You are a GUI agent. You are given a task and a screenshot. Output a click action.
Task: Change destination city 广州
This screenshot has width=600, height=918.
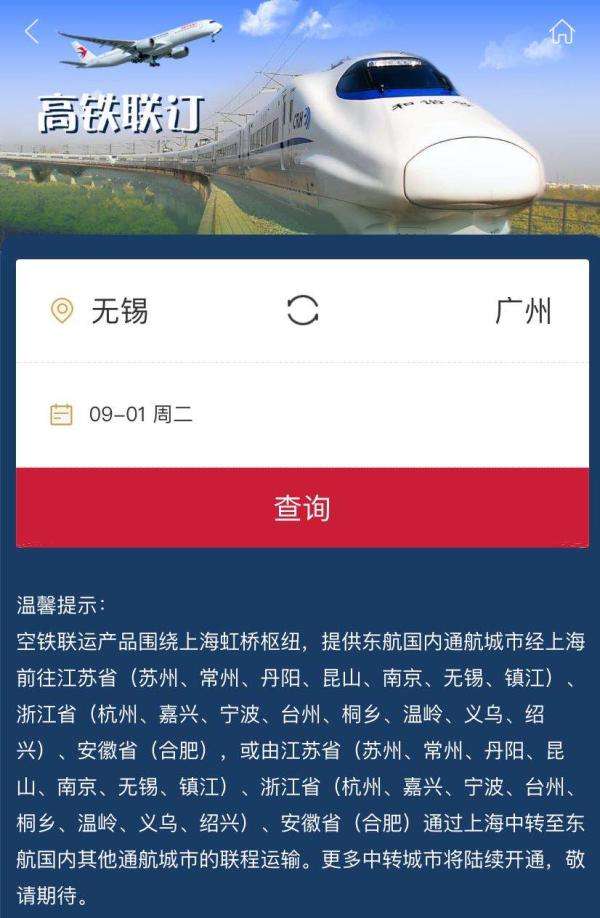pyautogui.click(x=523, y=311)
